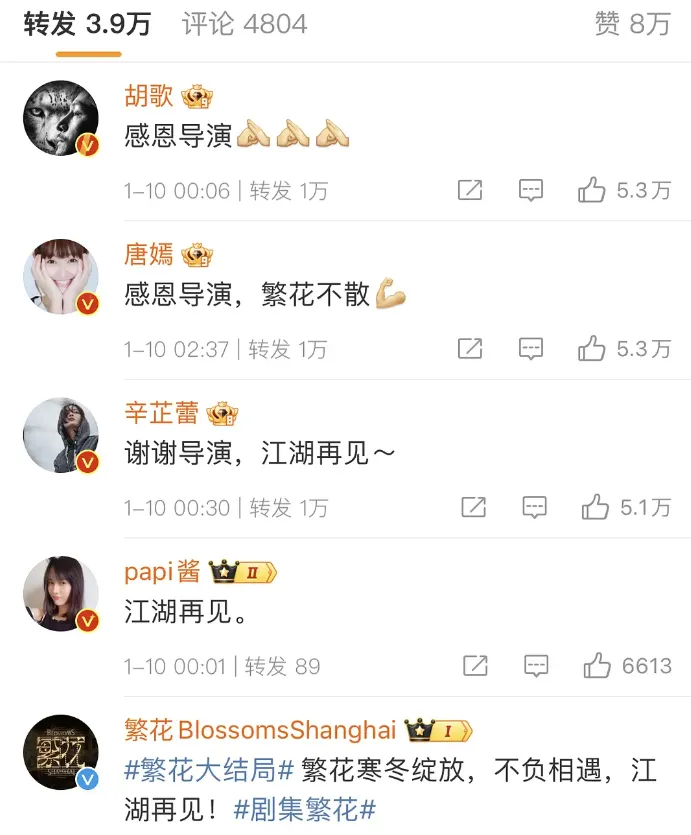This screenshot has width=691, height=835.
Task: Like 辛芷蕾's 江湖再见 comment
Action: (x=596, y=507)
